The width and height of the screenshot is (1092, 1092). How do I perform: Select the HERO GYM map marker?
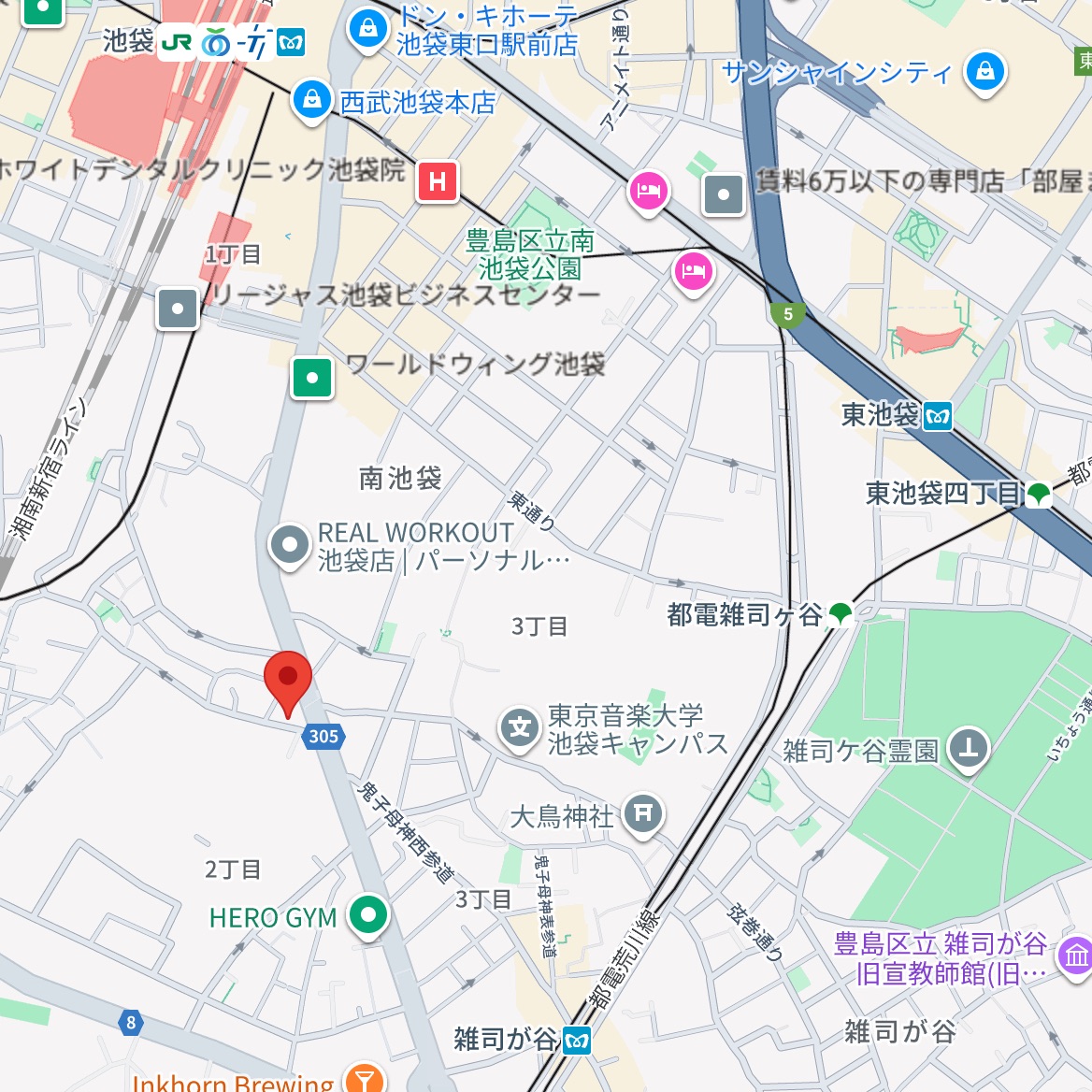tap(368, 914)
